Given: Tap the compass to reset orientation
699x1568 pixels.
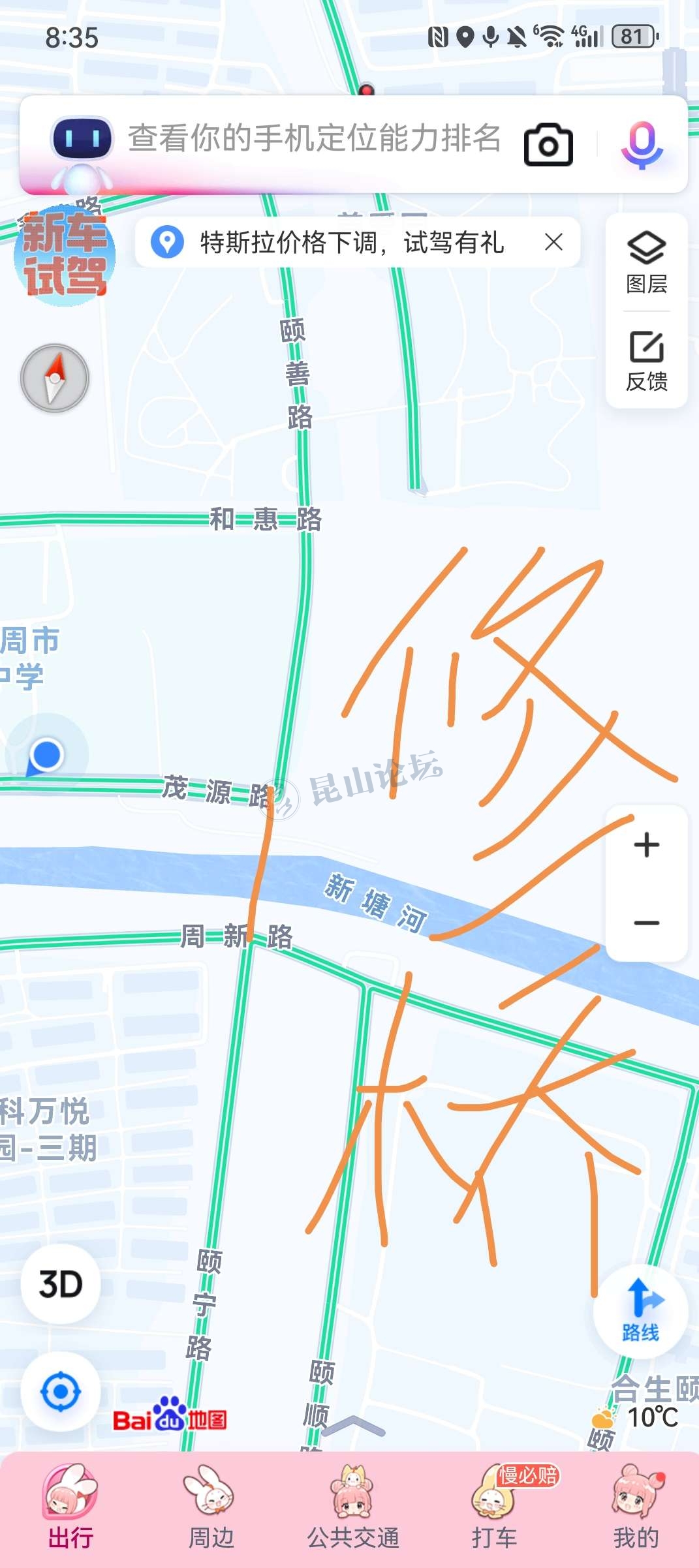Looking at the screenshot, I should [55, 378].
